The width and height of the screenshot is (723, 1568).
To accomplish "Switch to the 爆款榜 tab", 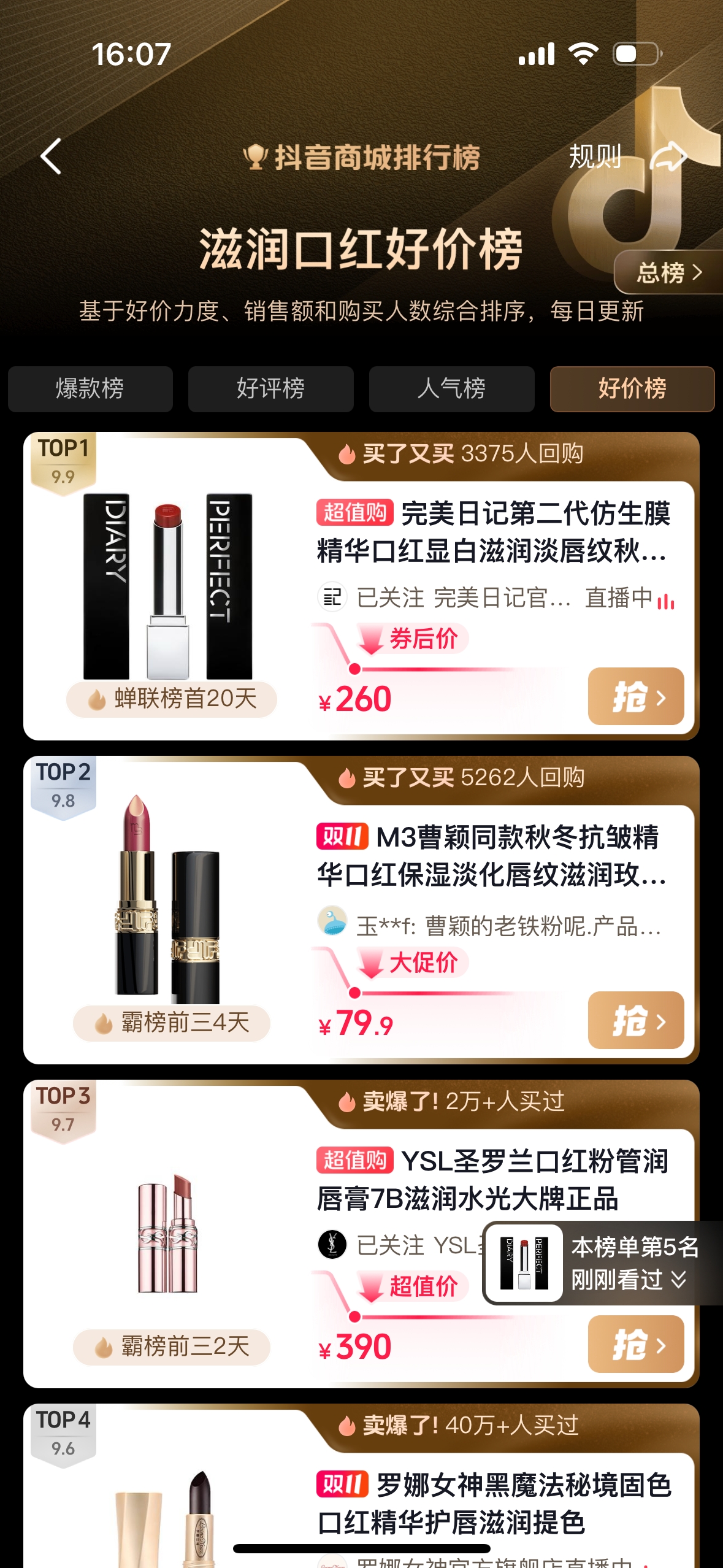I will tap(90, 389).
